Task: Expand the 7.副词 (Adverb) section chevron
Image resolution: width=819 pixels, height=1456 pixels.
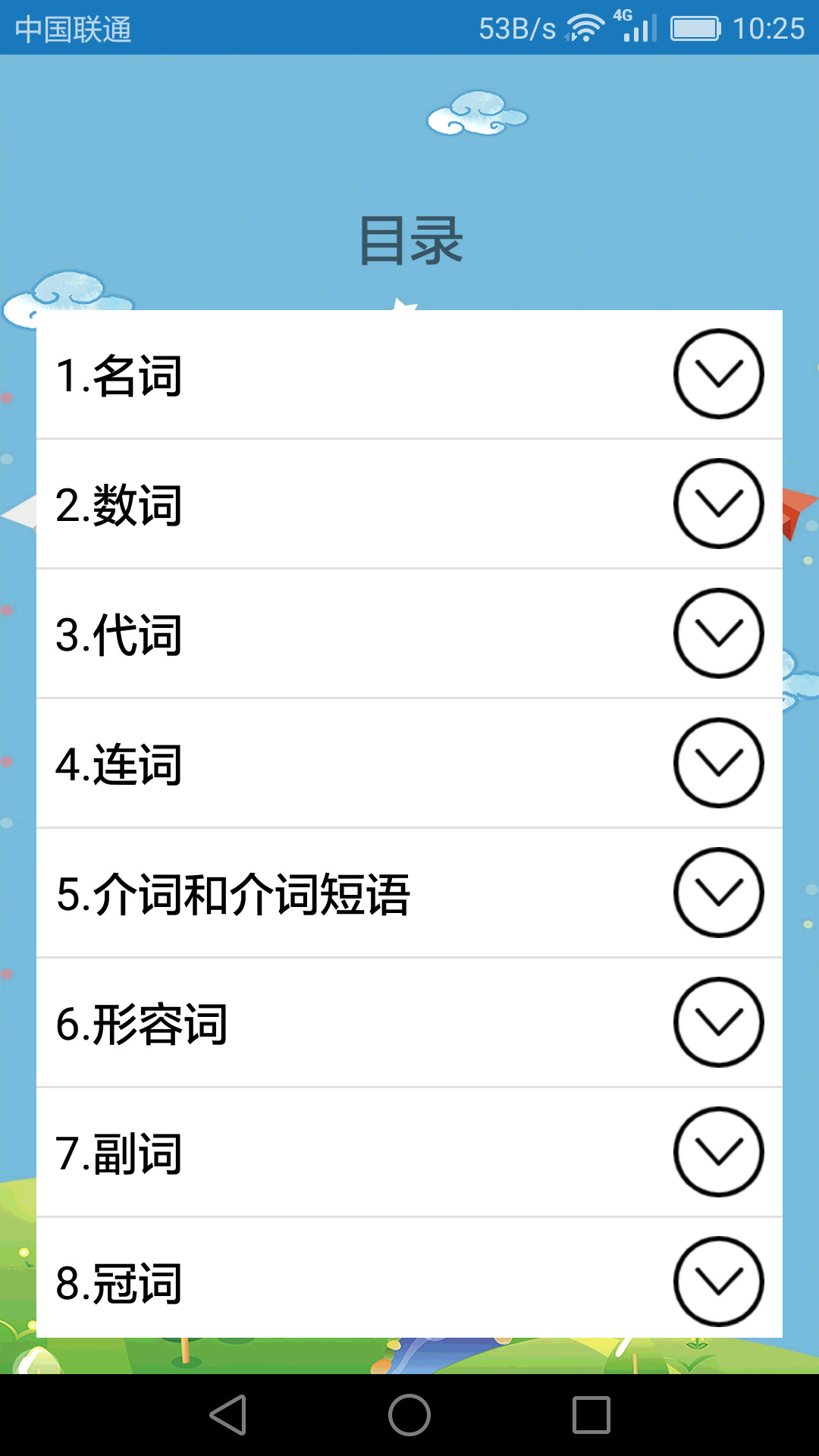Action: (719, 1152)
